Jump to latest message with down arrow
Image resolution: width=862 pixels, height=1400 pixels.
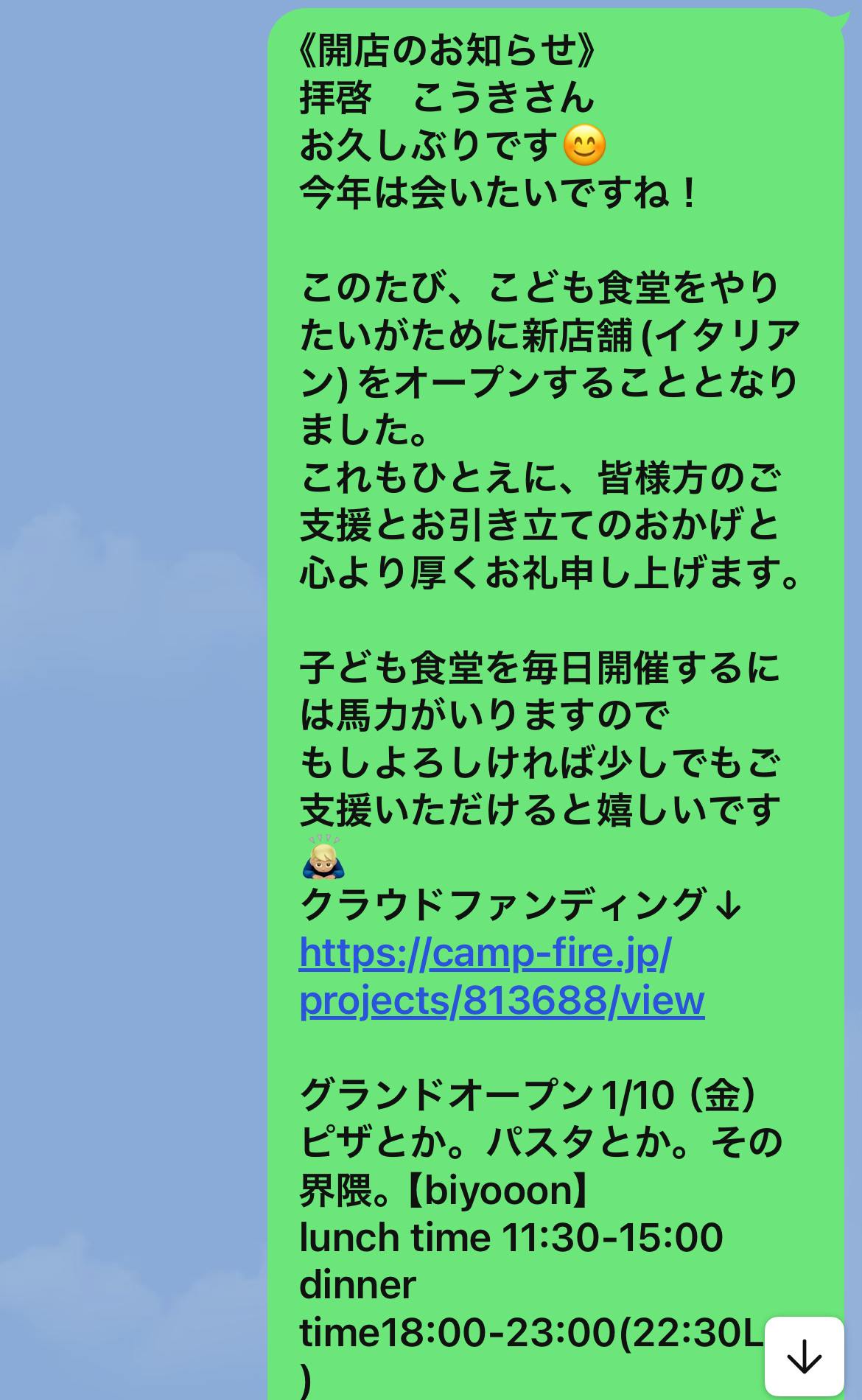(x=804, y=1356)
